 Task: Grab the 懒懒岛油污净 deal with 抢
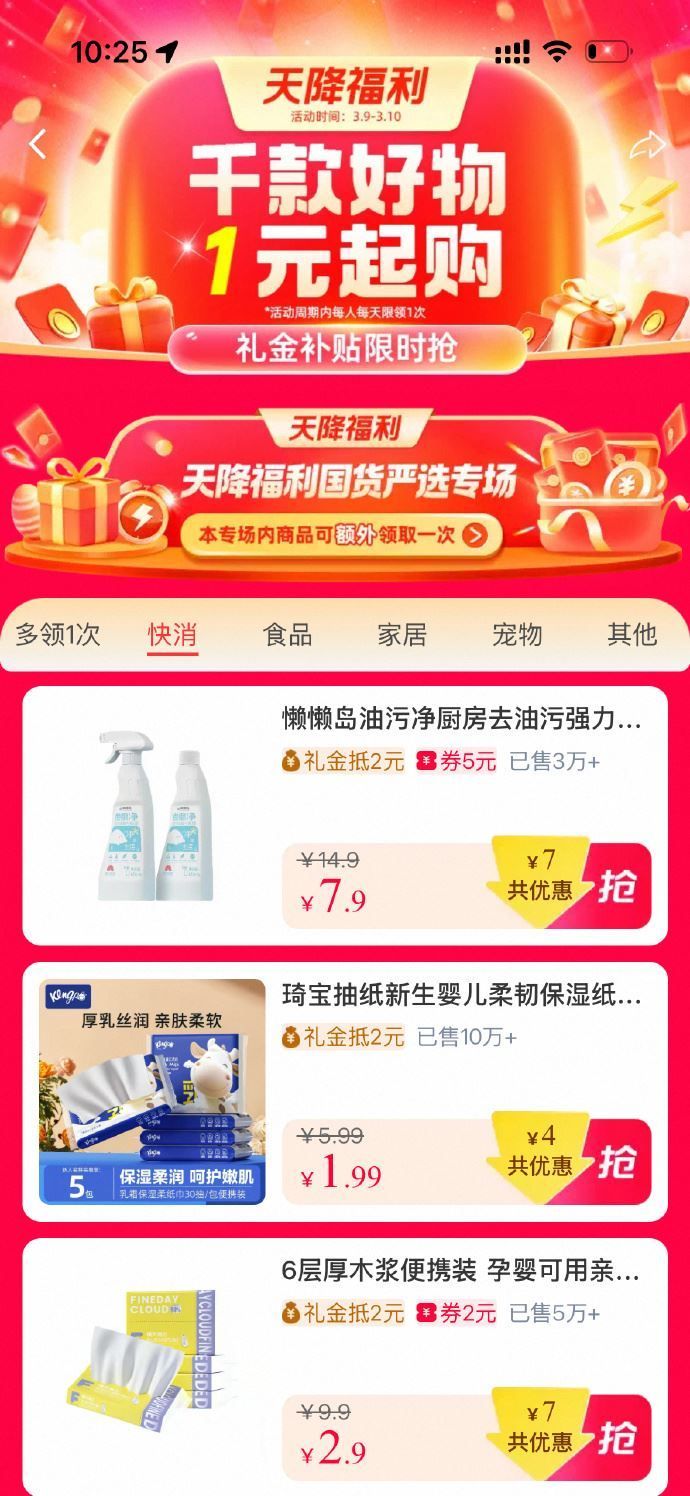pyautogui.click(x=617, y=886)
